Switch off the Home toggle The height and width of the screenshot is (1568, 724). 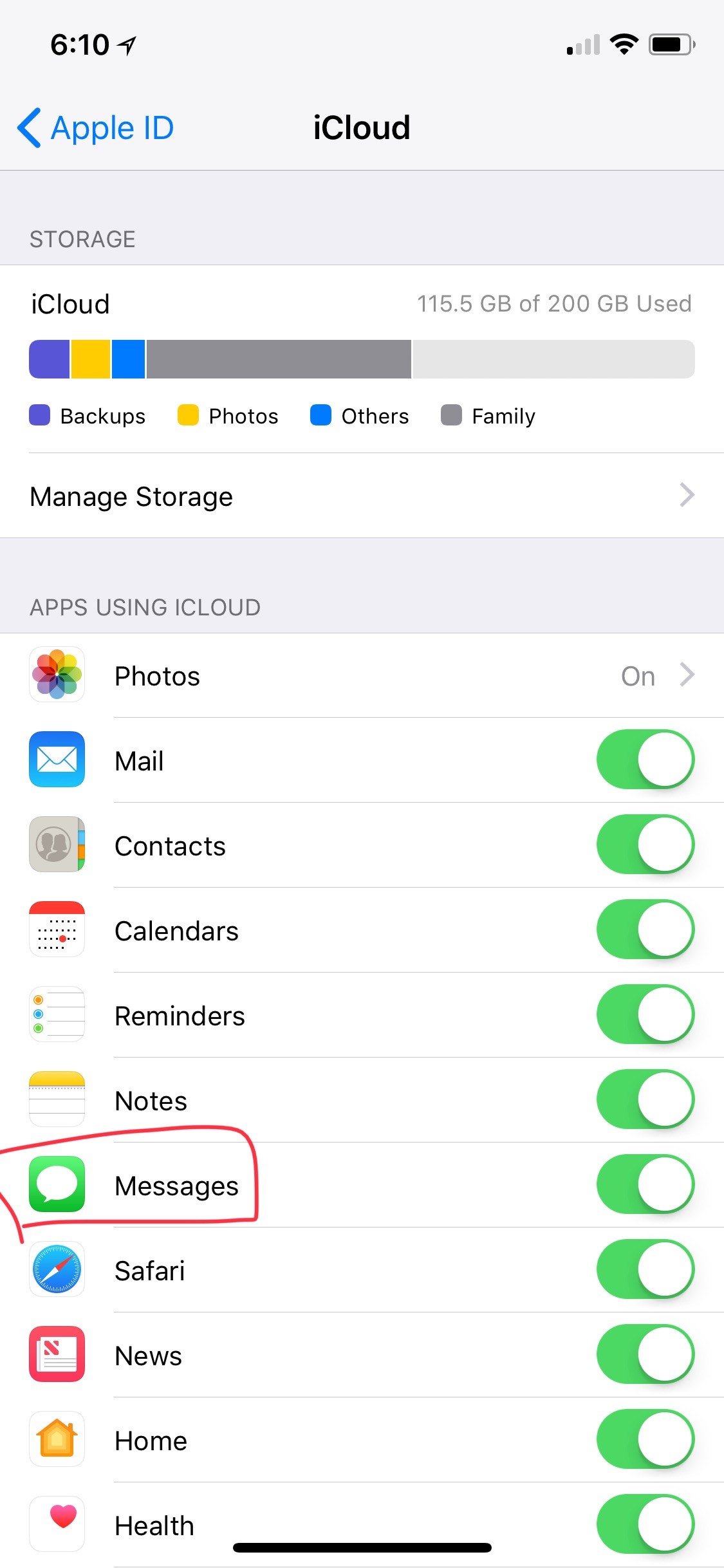[645, 1439]
